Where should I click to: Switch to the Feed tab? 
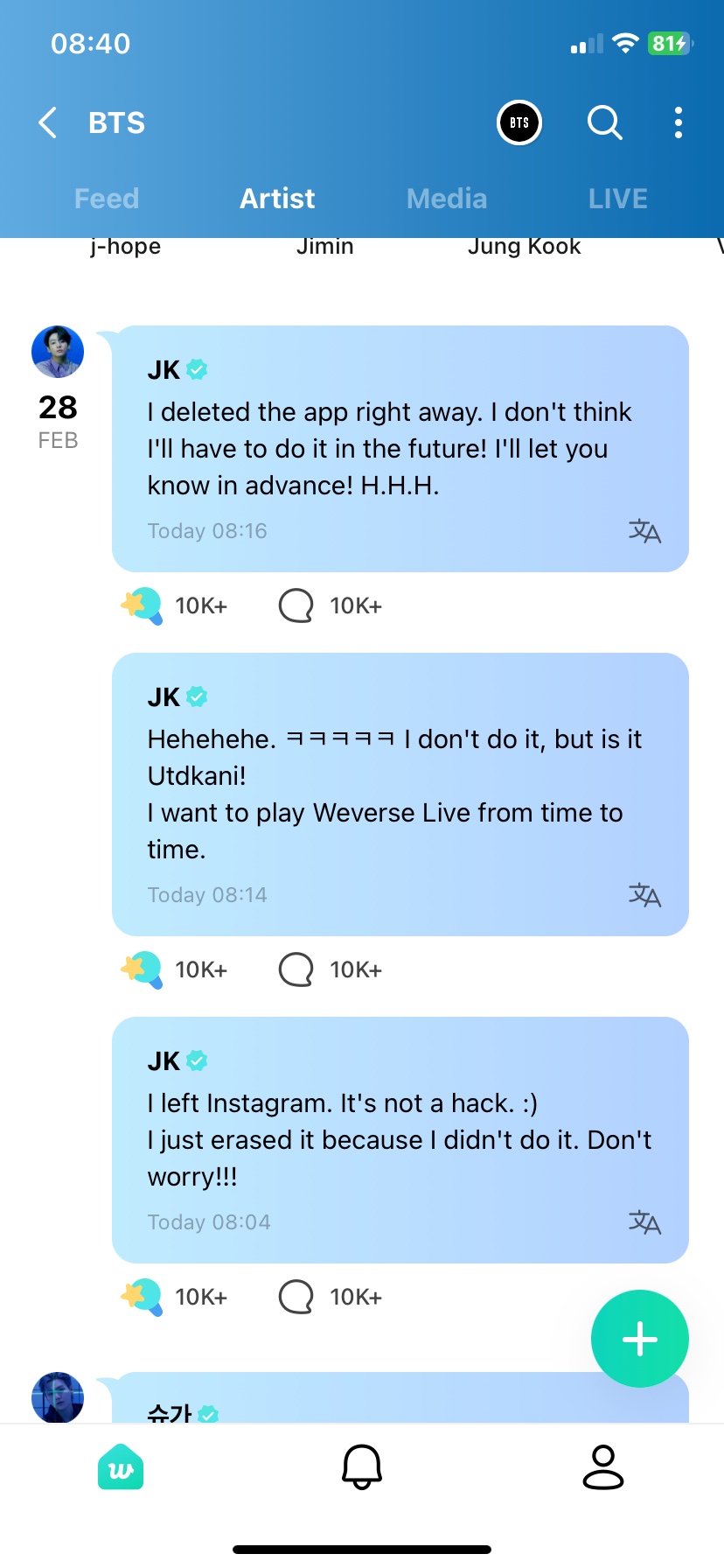pos(107,199)
